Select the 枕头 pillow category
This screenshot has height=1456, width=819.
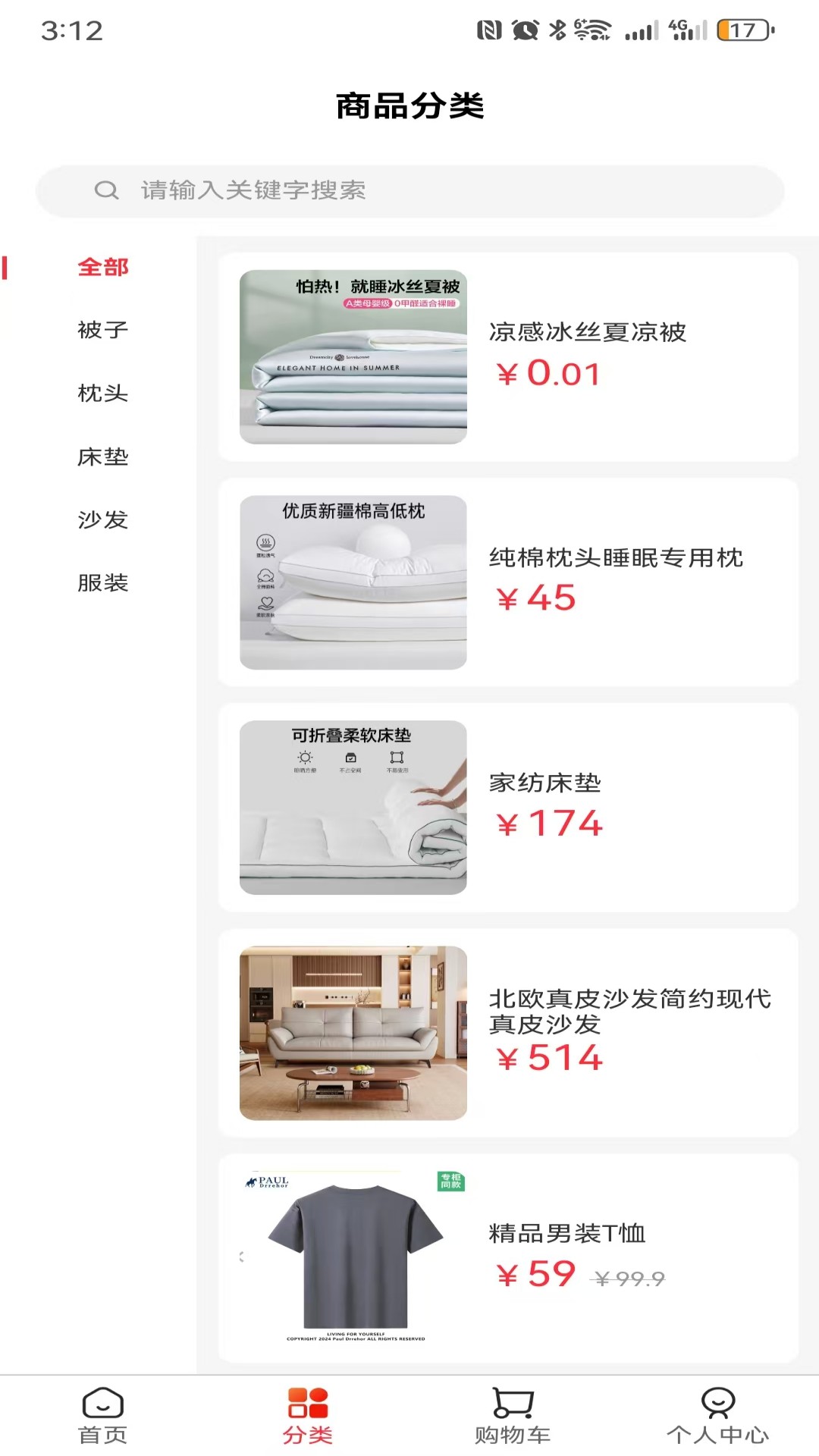click(102, 394)
